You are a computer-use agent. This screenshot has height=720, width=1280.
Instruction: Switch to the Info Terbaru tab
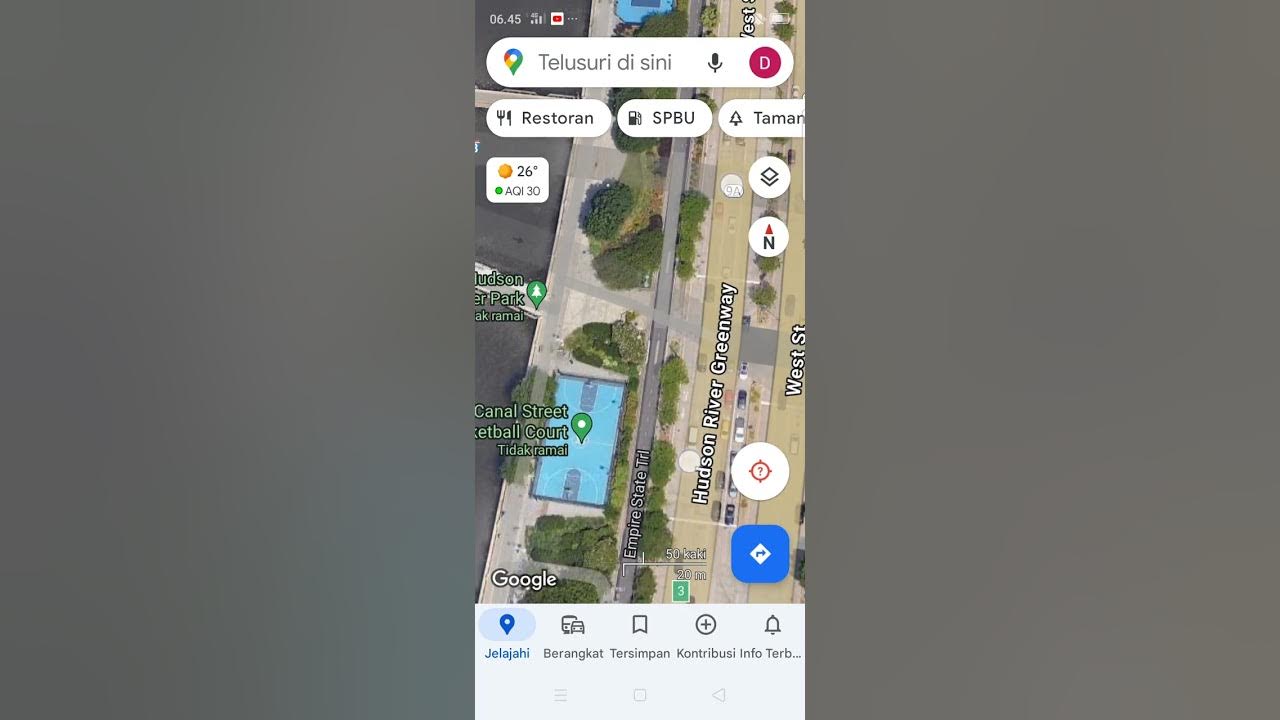pos(772,635)
